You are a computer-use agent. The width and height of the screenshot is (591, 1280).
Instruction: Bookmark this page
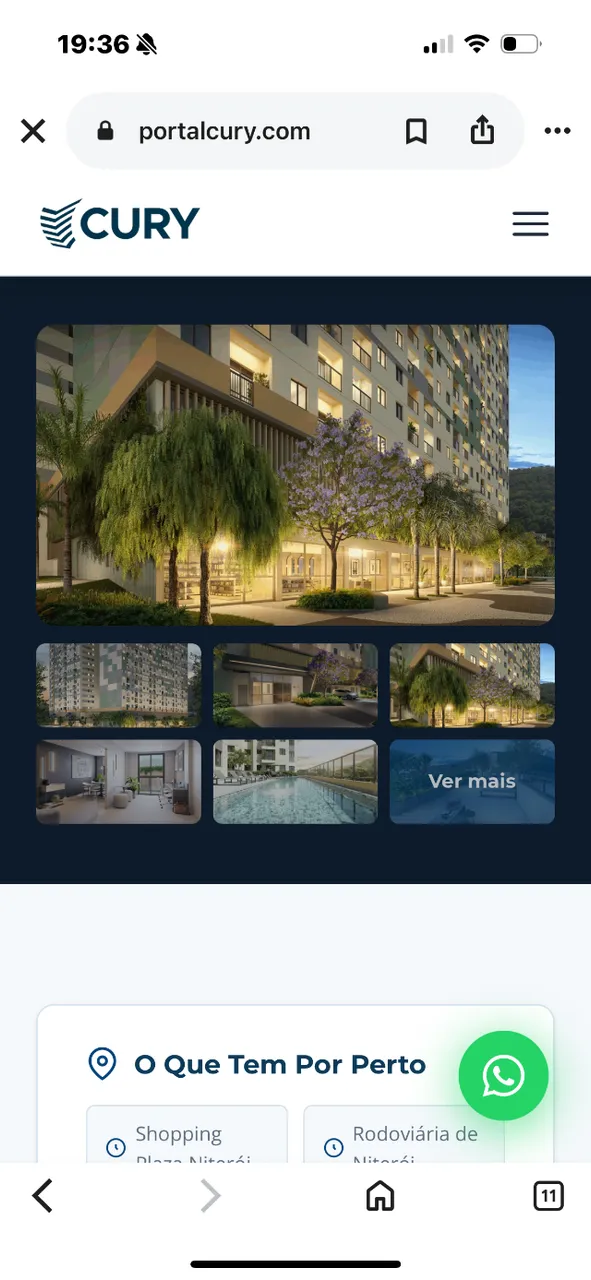416,131
